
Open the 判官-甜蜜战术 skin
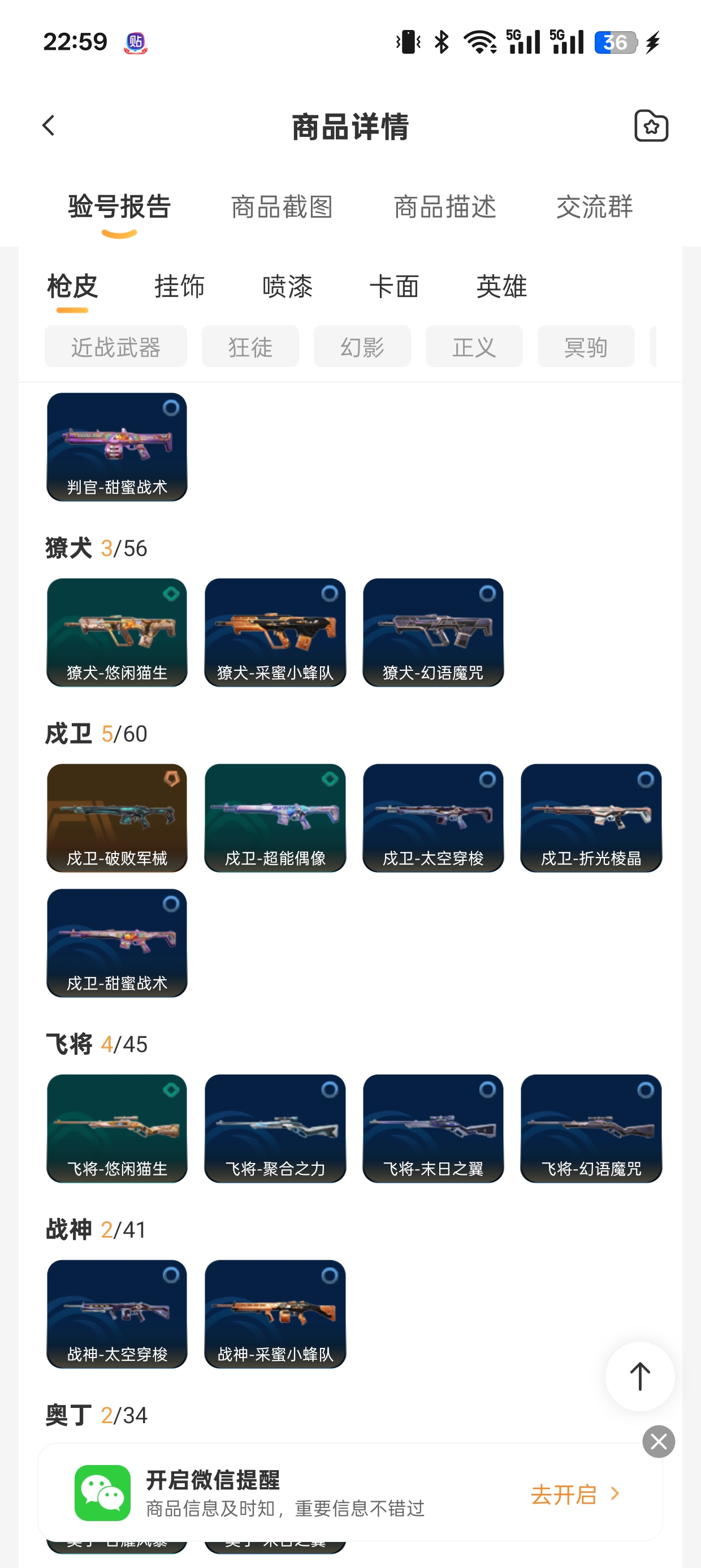coord(117,447)
